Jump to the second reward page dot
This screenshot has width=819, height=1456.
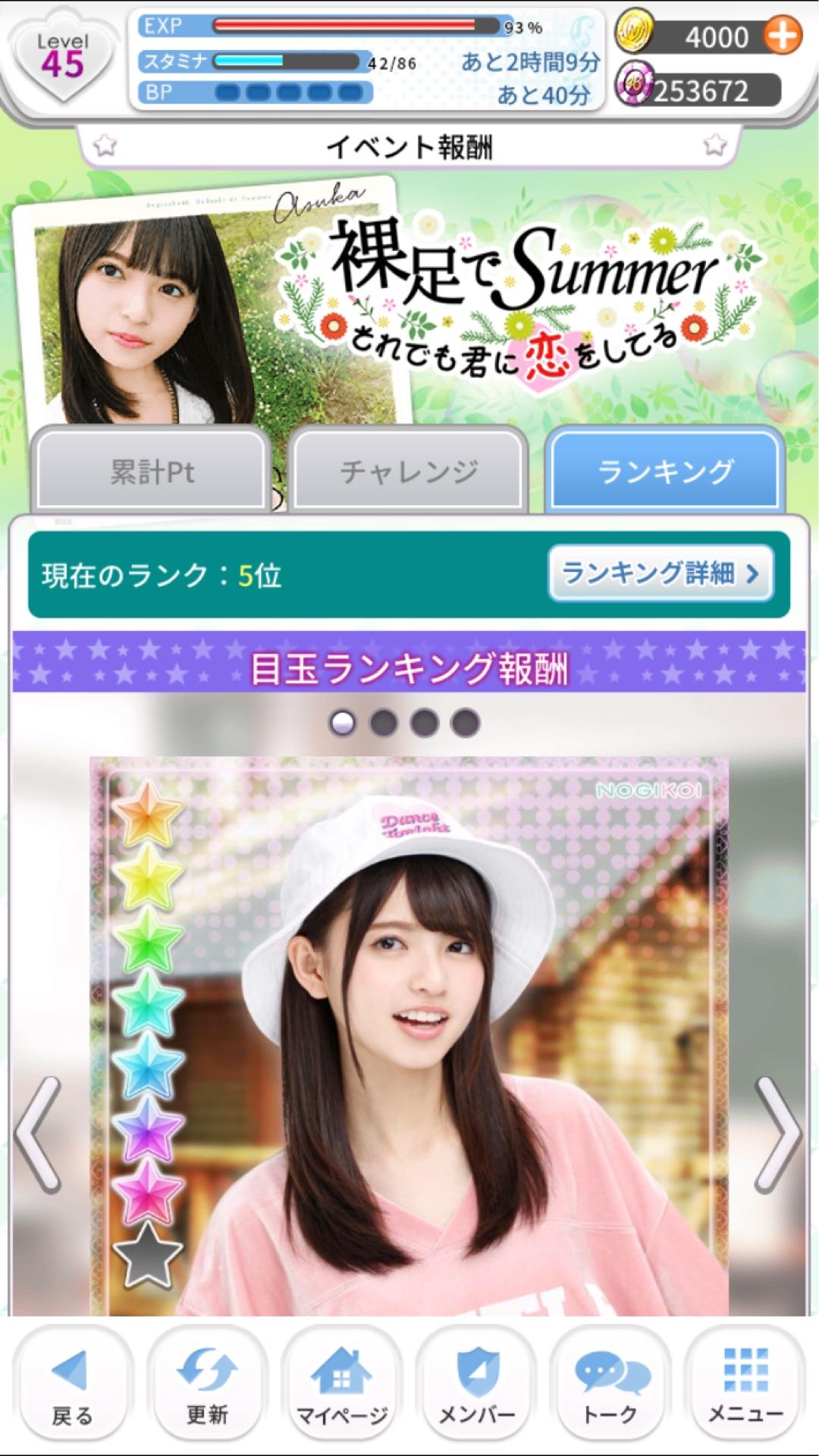[x=383, y=723]
